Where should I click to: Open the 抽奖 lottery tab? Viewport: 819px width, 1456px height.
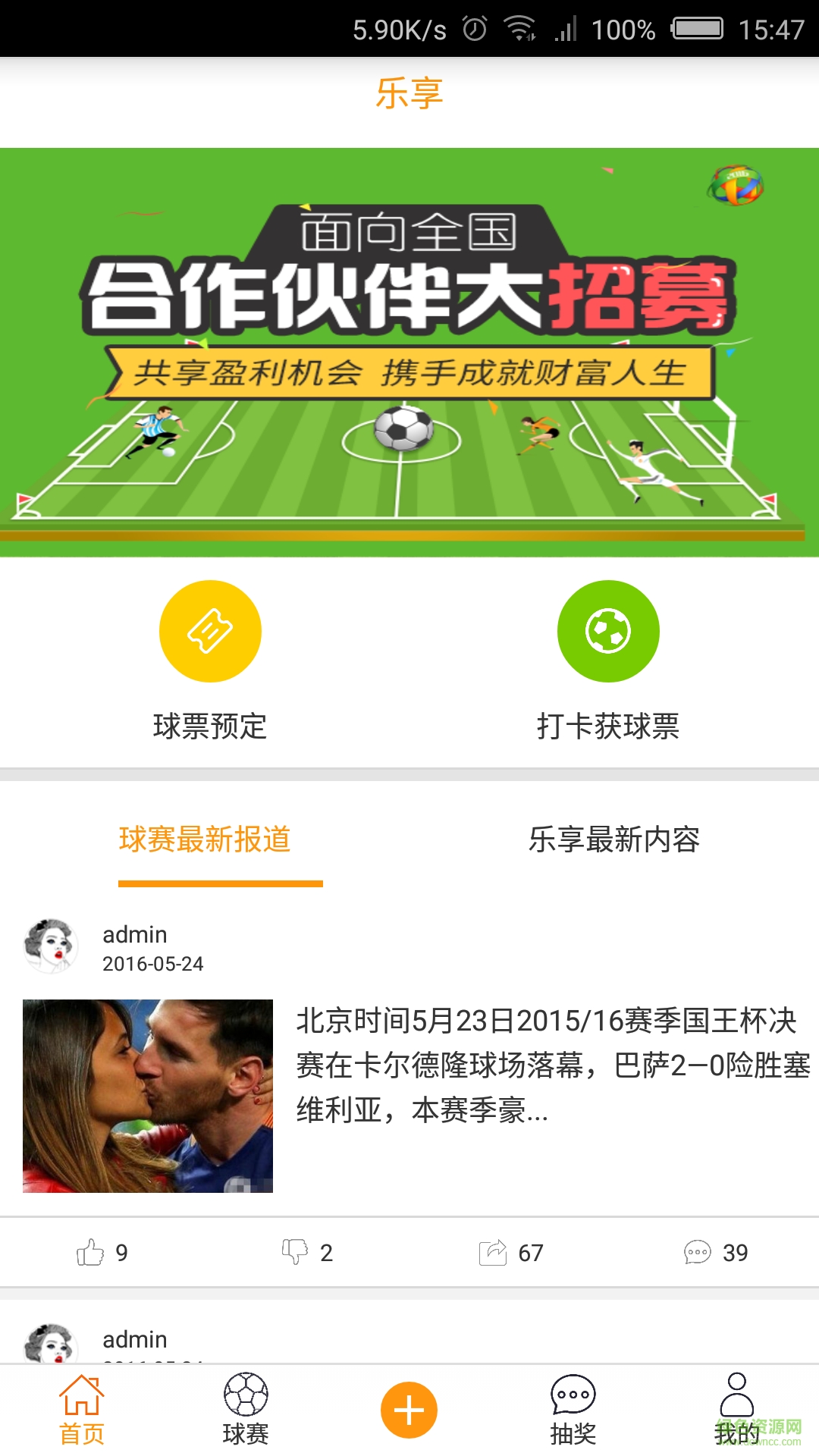click(x=573, y=1410)
